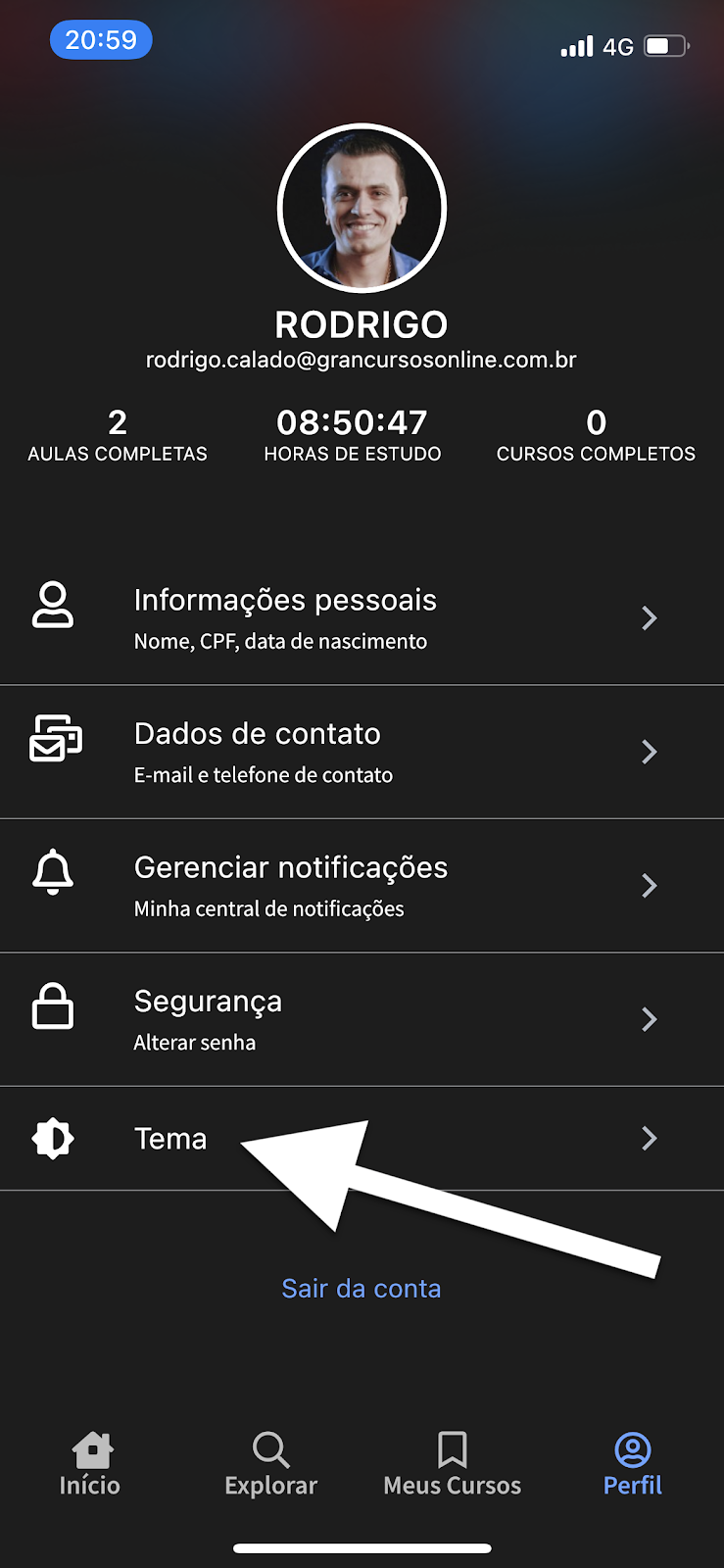724x1568 pixels.
Task: Switch to the Início tab
Action: (90, 1464)
